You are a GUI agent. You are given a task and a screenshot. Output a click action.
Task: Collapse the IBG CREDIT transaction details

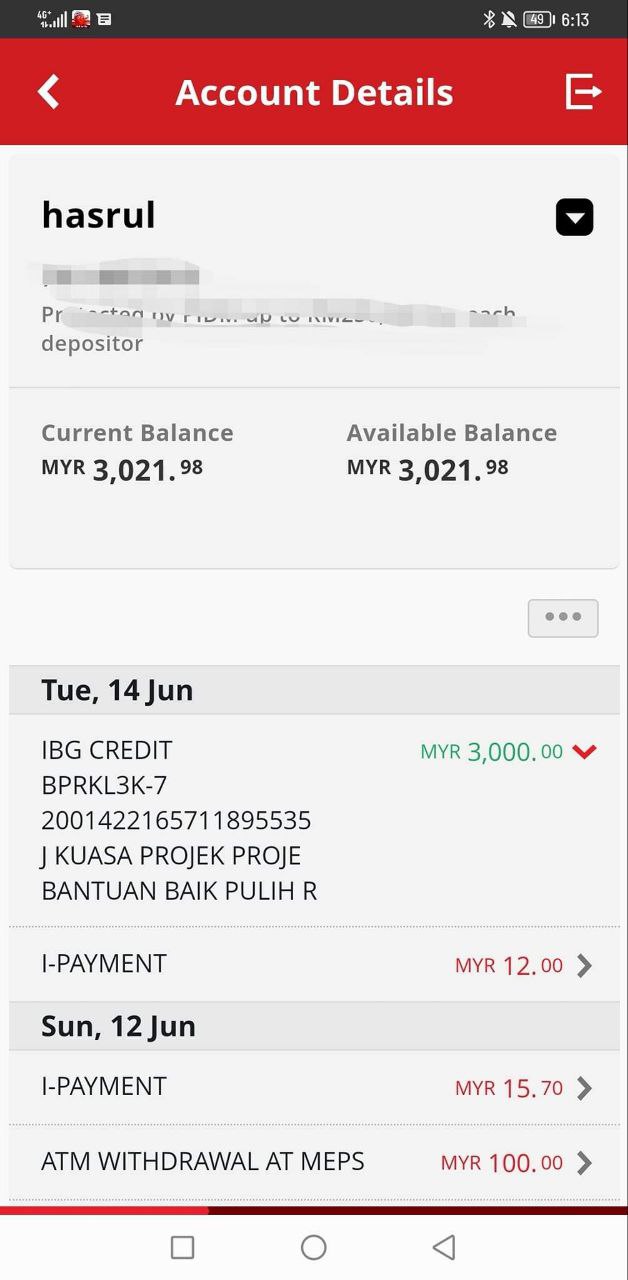[584, 751]
